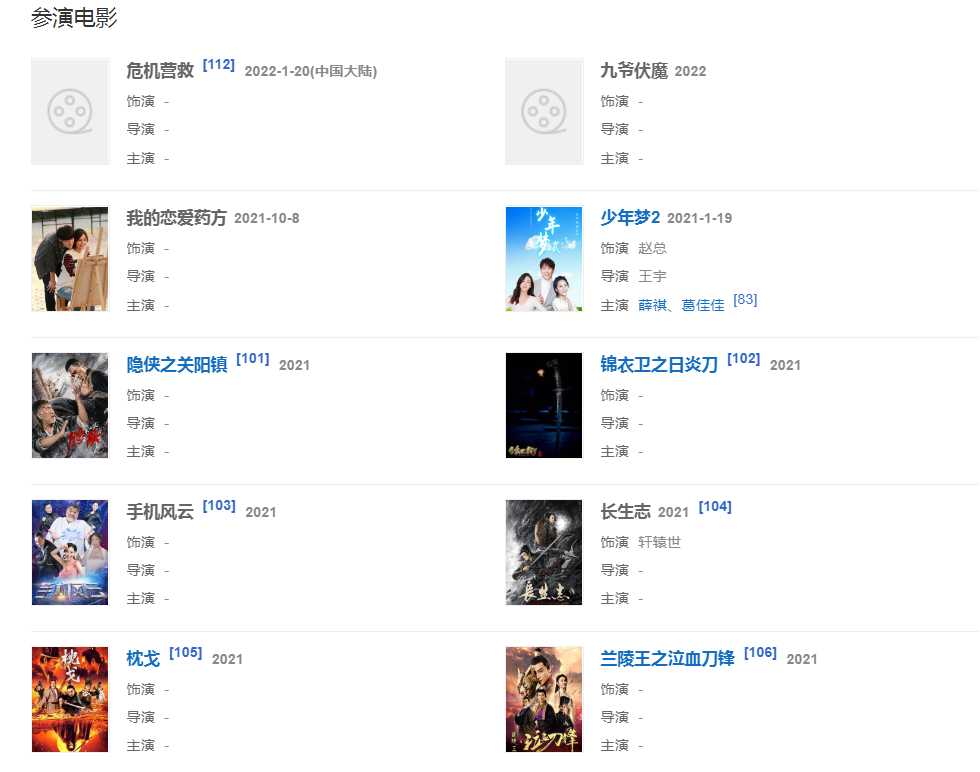
Task: Open the 枕戈 movie link
Action: click(x=143, y=659)
